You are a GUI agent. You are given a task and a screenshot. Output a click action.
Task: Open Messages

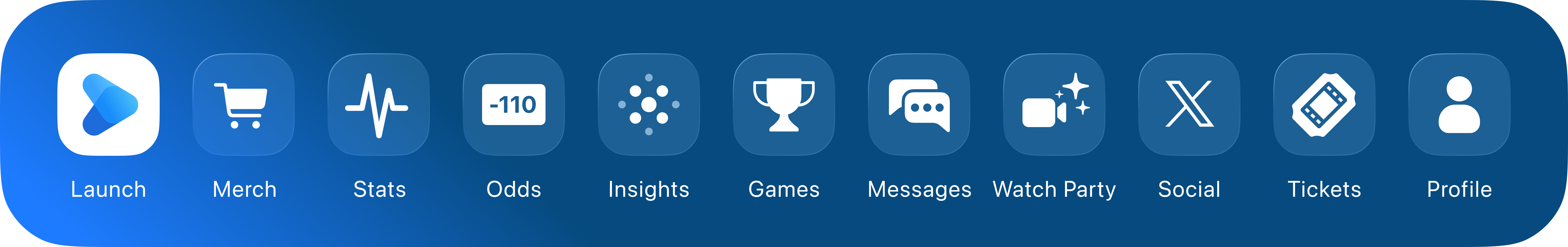pos(919,104)
